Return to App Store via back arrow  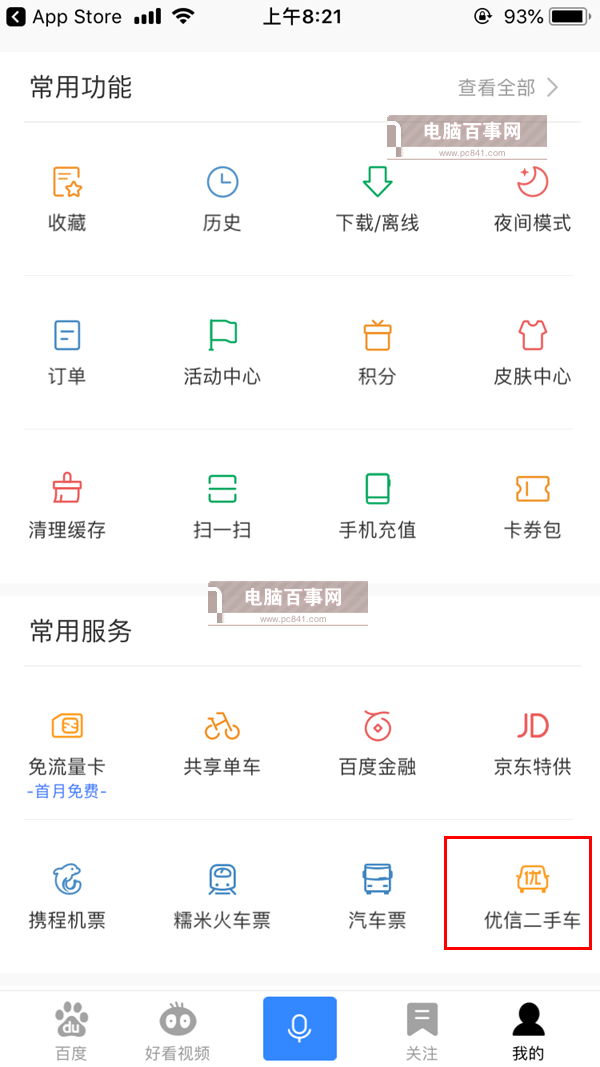click(17, 17)
